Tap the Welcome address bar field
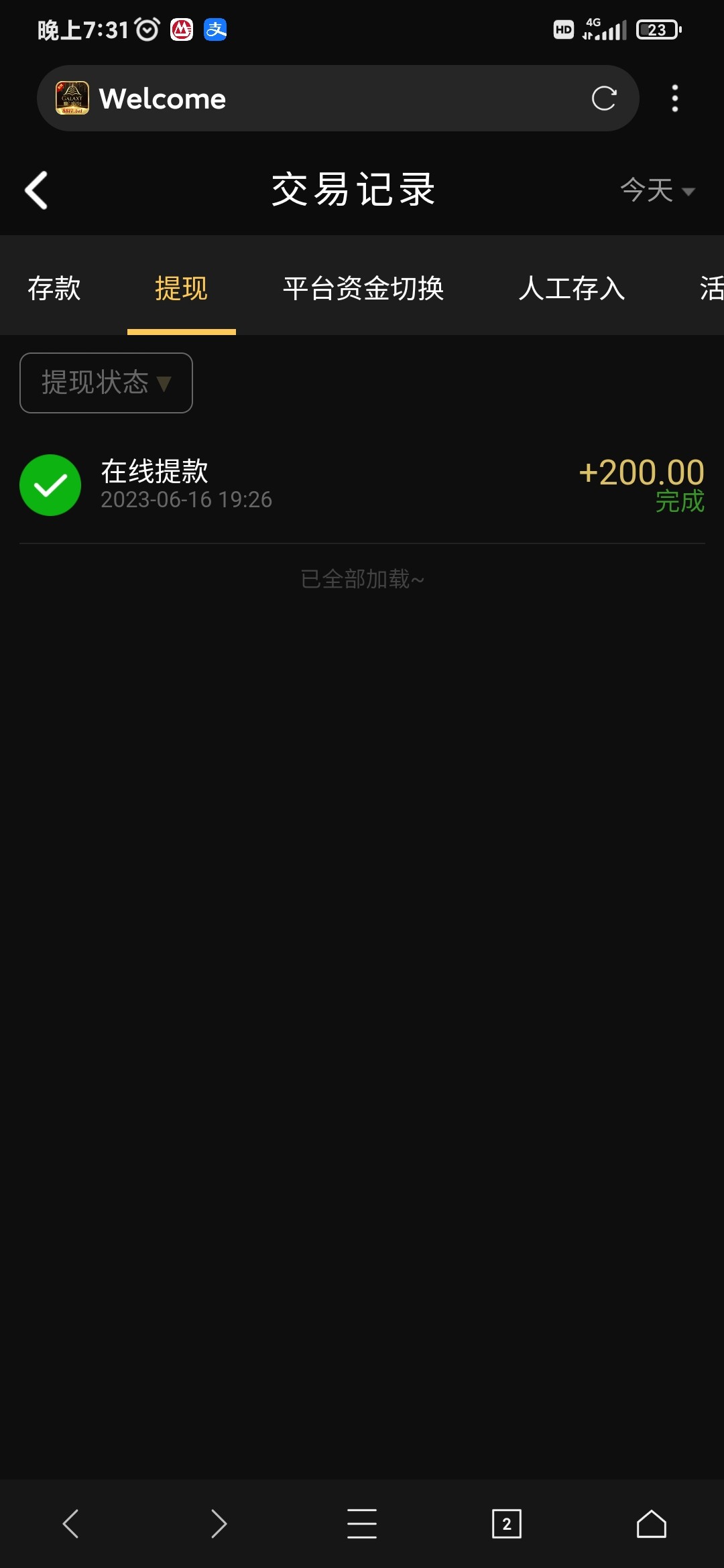The image size is (724, 1568). pyautogui.click(x=302, y=98)
